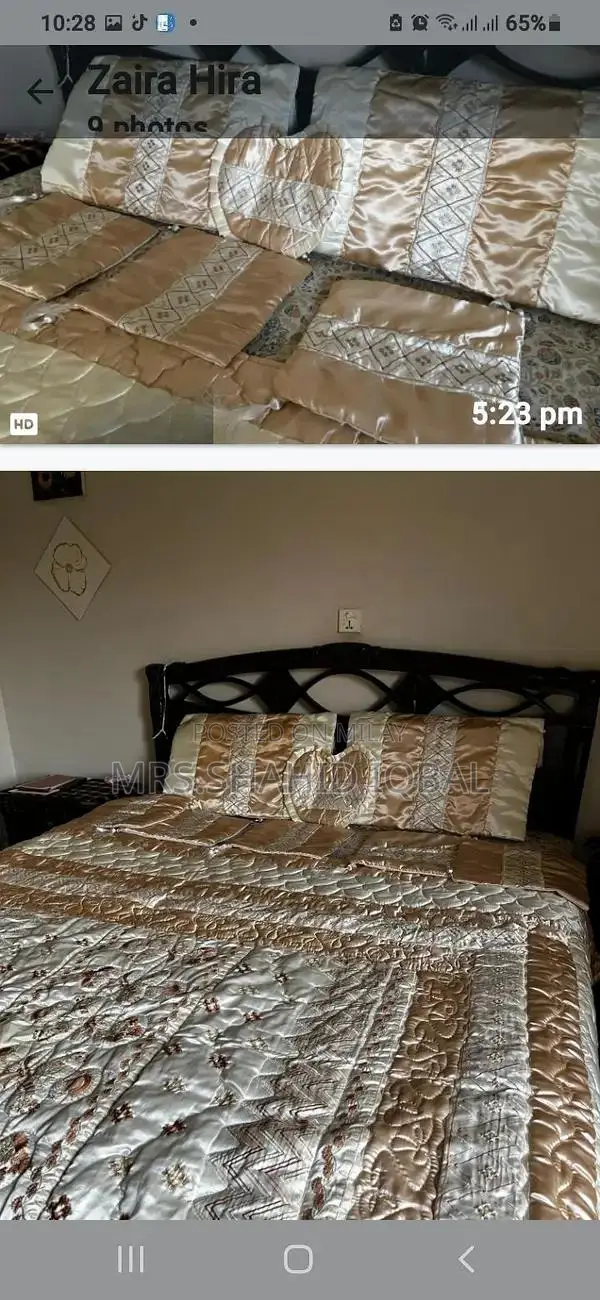Viewport: 600px width, 1300px height.
Task: Open the recent apps view
Action: pyautogui.click(x=131, y=1259)
